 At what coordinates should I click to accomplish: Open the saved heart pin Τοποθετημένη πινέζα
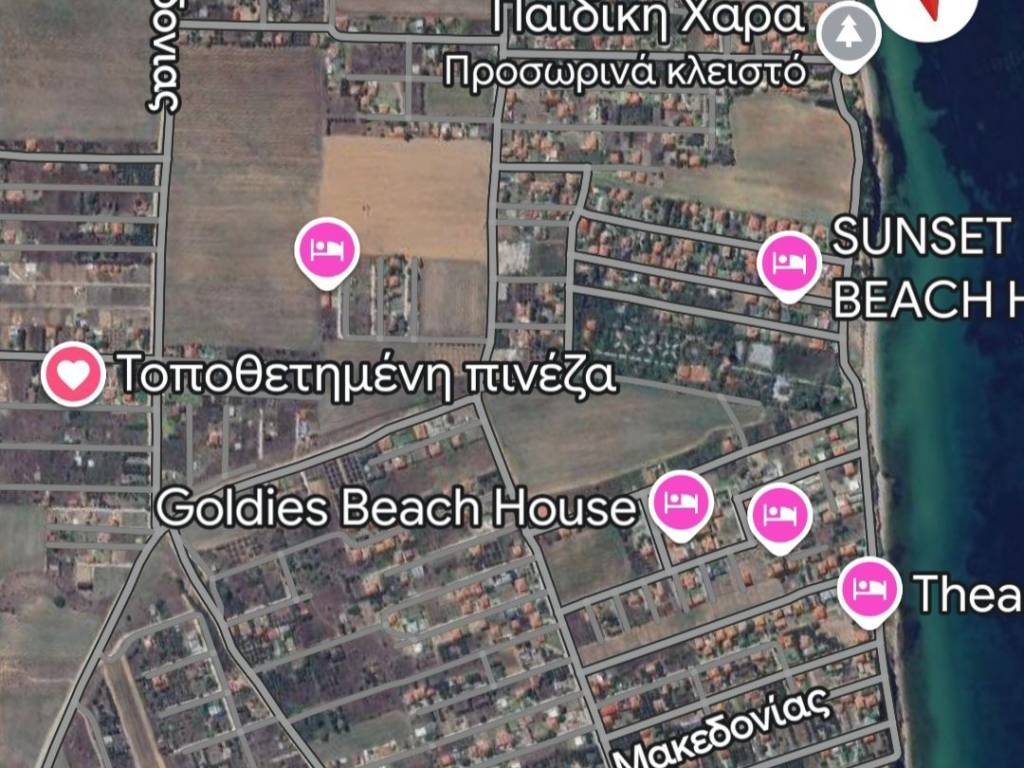[x=75, y=374]
